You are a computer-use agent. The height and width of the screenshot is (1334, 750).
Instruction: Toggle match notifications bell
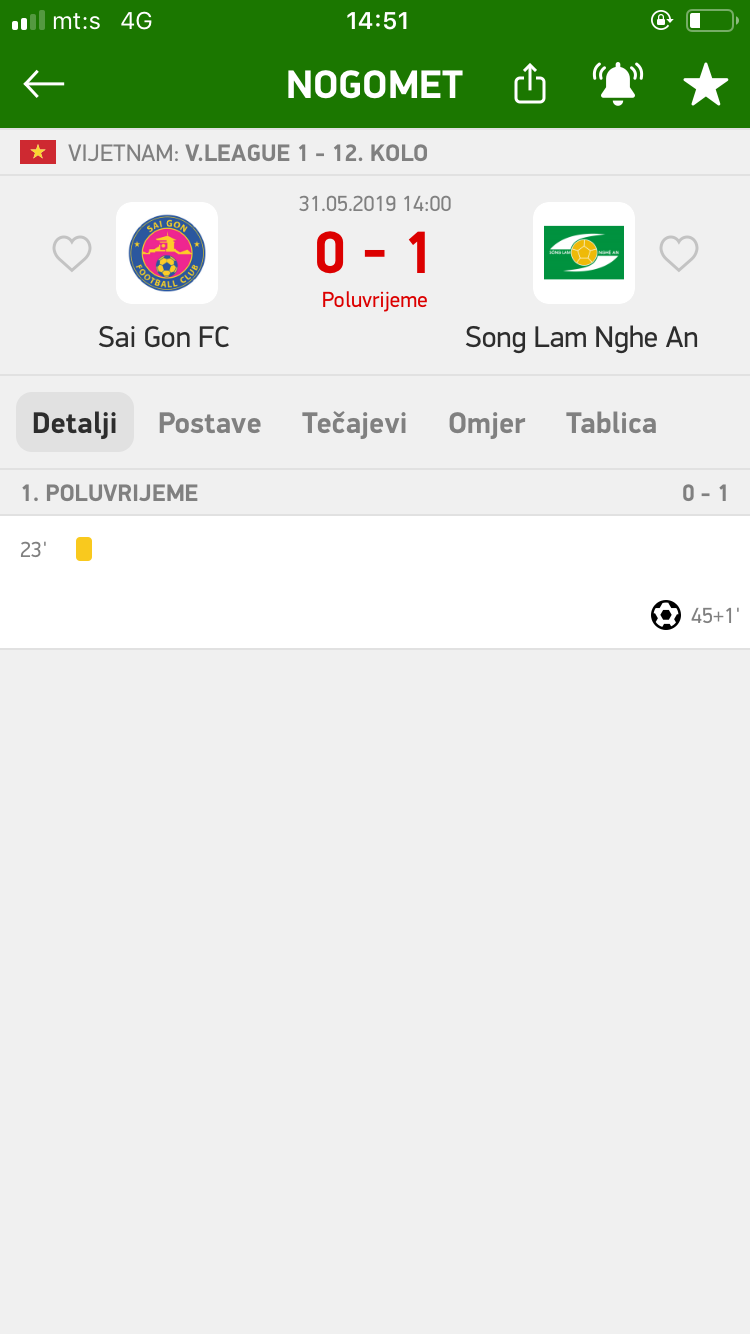click(618, 84)
